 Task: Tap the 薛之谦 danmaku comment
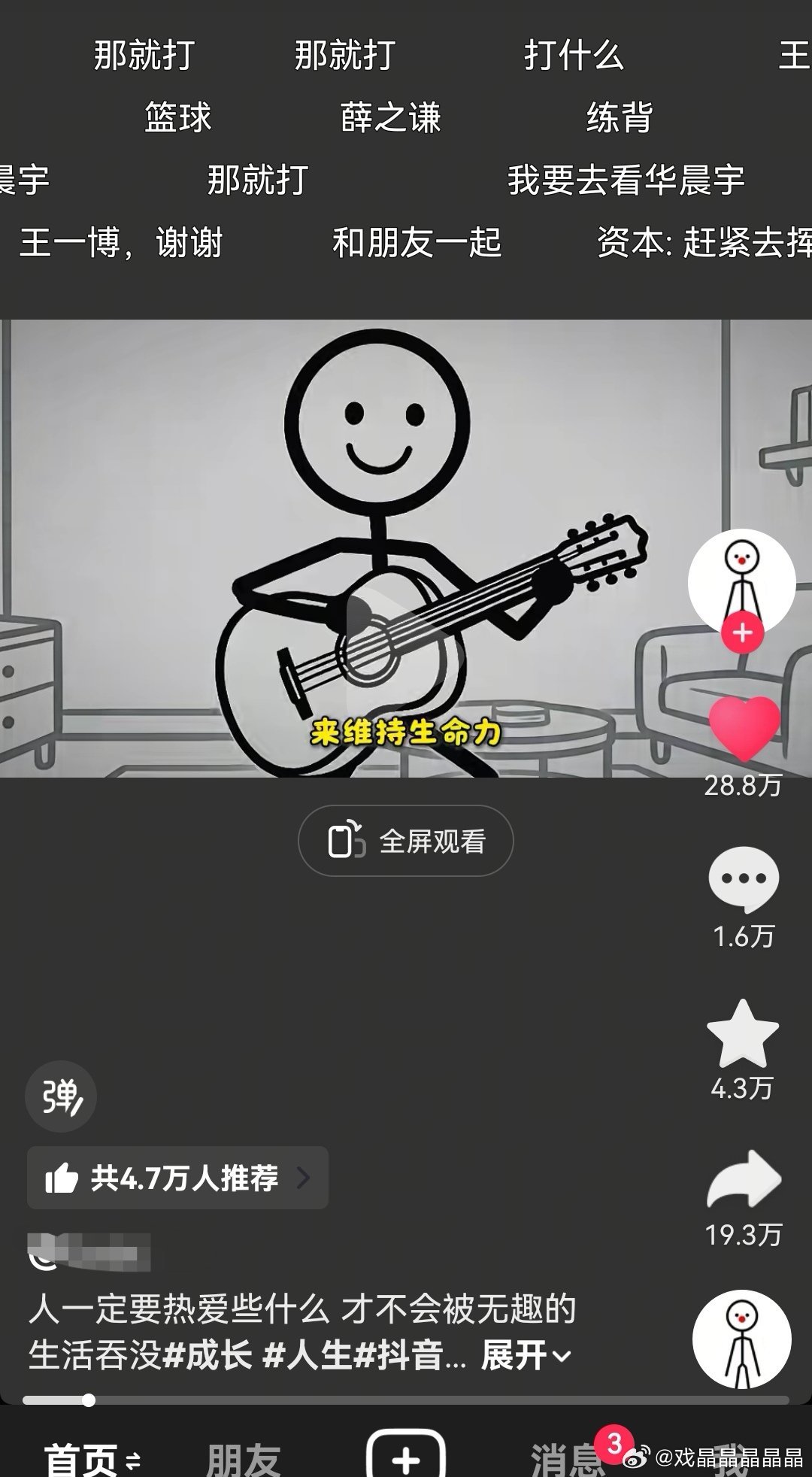click(x=391, y=117)
